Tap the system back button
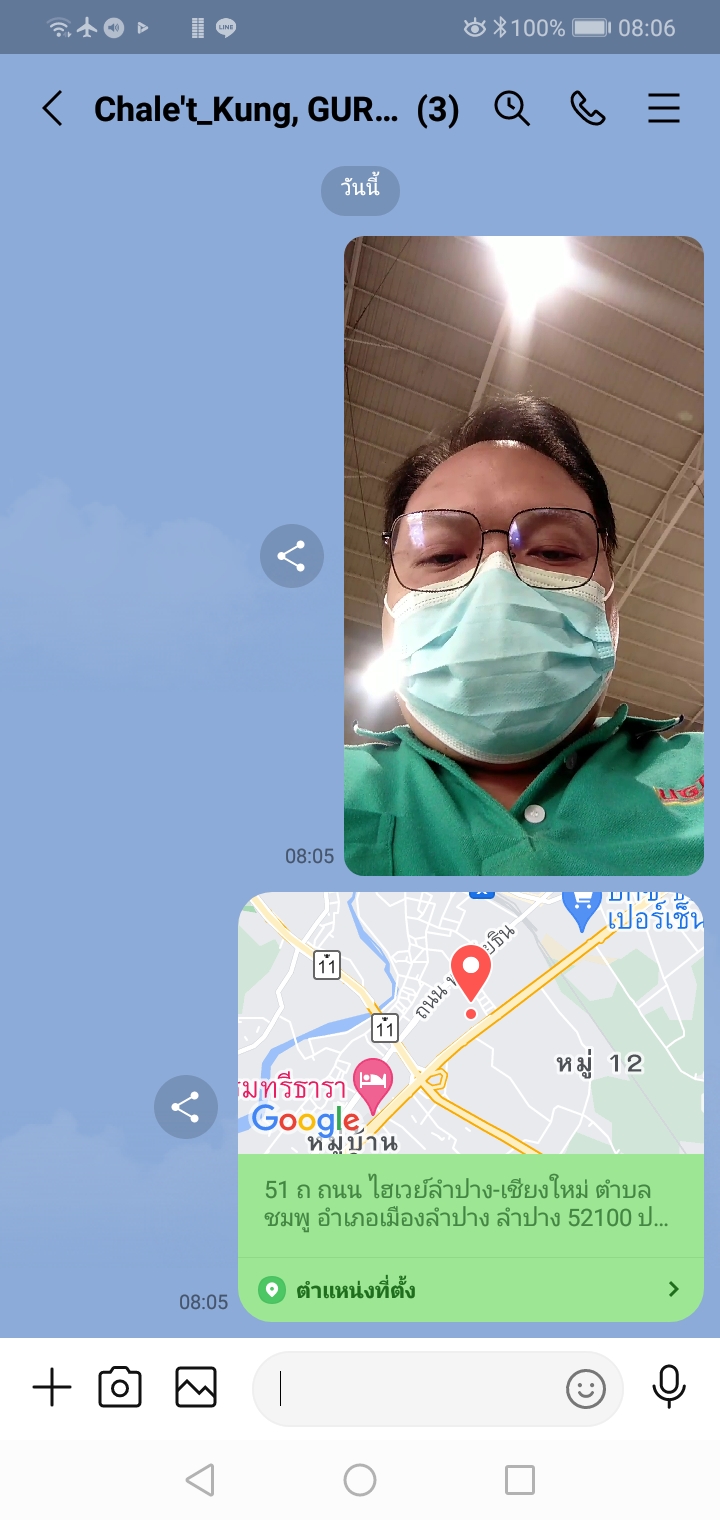The height and width of the screenshot is (1520, 720). pos(200,1480)
